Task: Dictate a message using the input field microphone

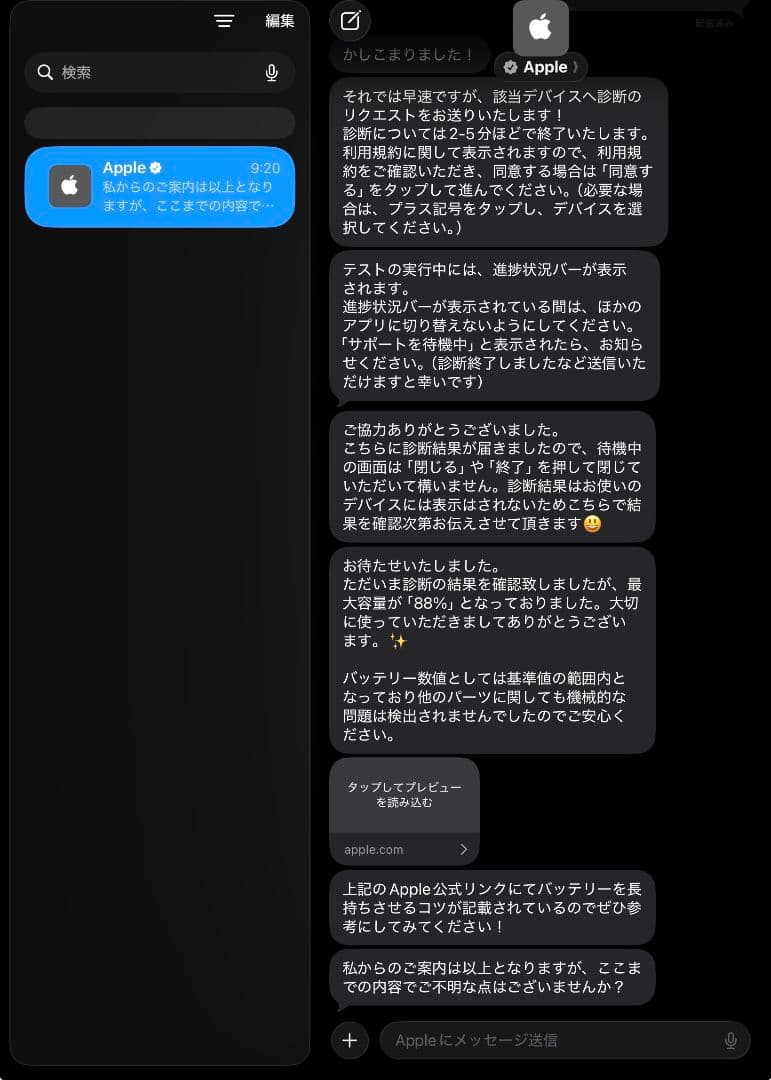Action: 731,1040
